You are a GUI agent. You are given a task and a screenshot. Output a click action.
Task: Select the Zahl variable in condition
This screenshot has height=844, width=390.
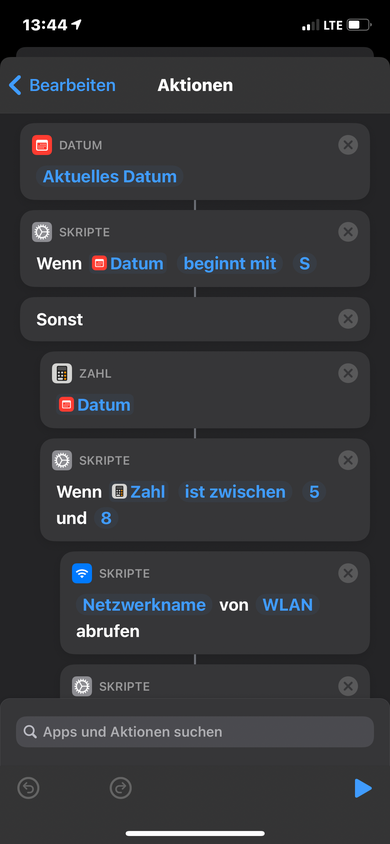point(139,491)
